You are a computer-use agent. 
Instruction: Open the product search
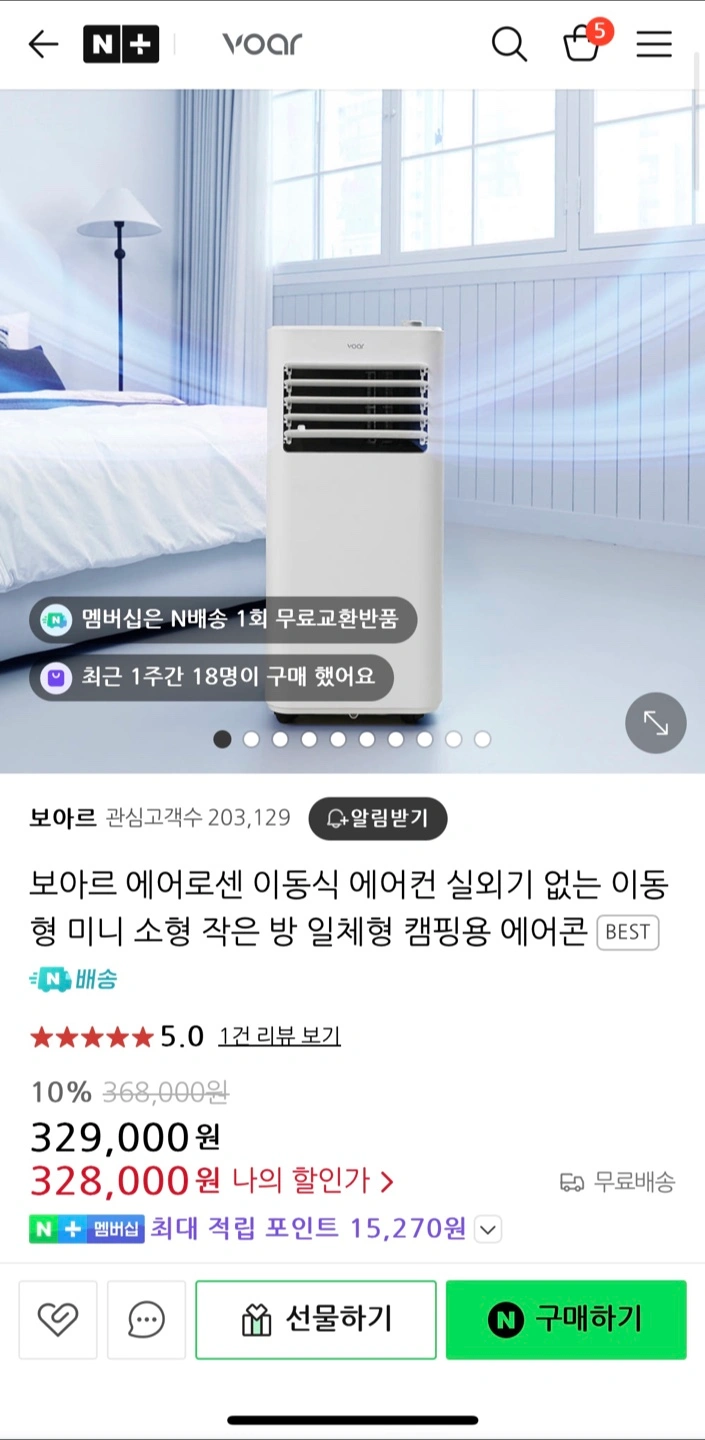pos(509,44)
